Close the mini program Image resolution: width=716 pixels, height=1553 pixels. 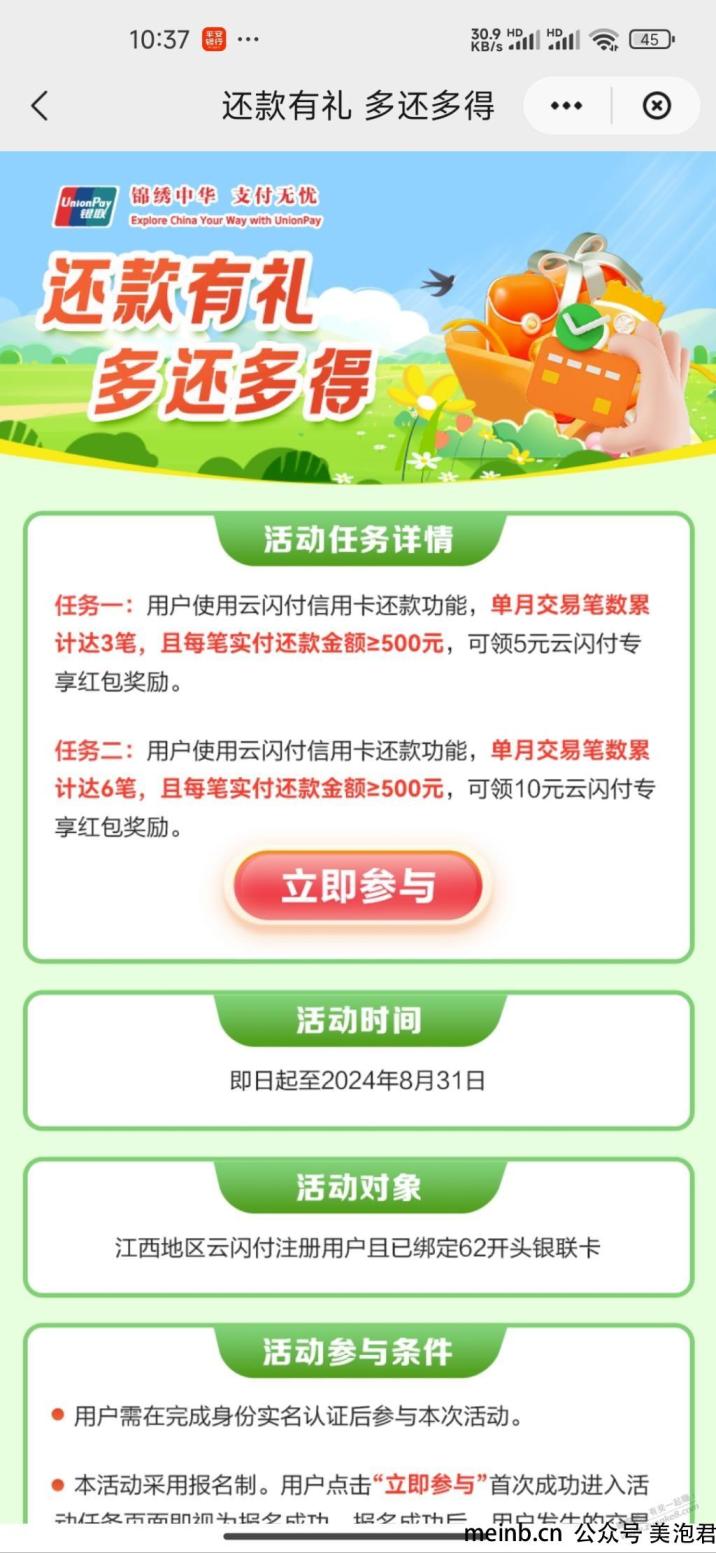pos(656,106)
